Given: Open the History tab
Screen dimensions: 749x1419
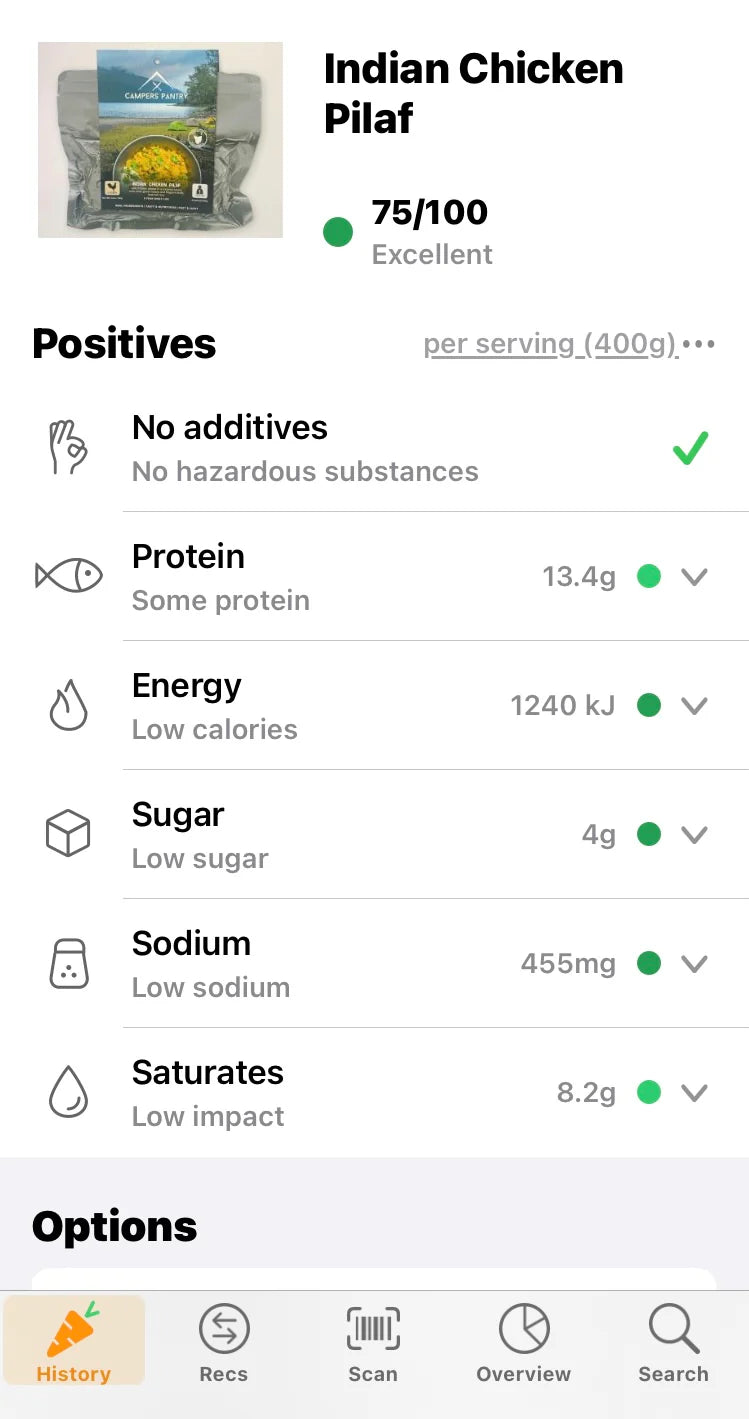Looking at the screenshot, I should click(x=73, y=1342).
